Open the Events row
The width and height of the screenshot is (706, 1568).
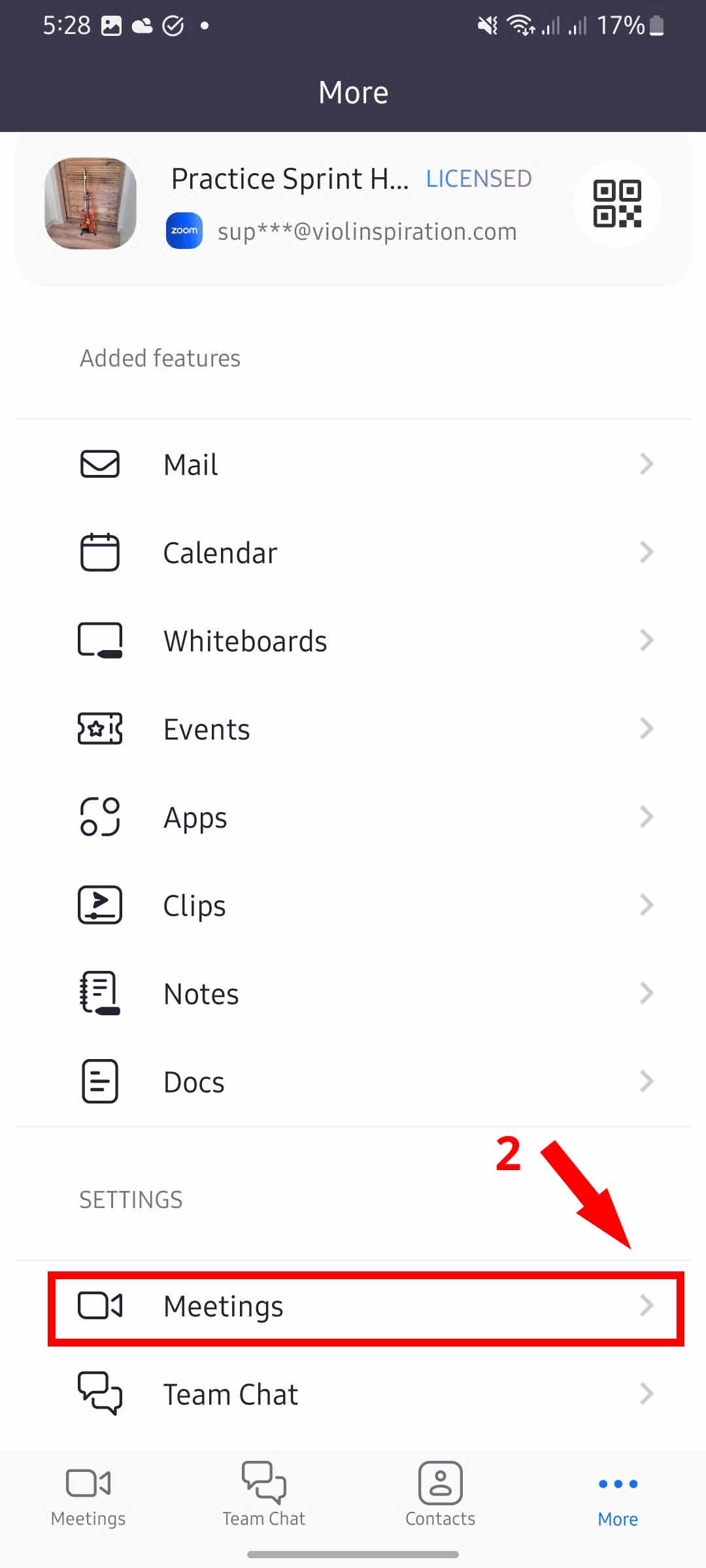click(353, 729)
